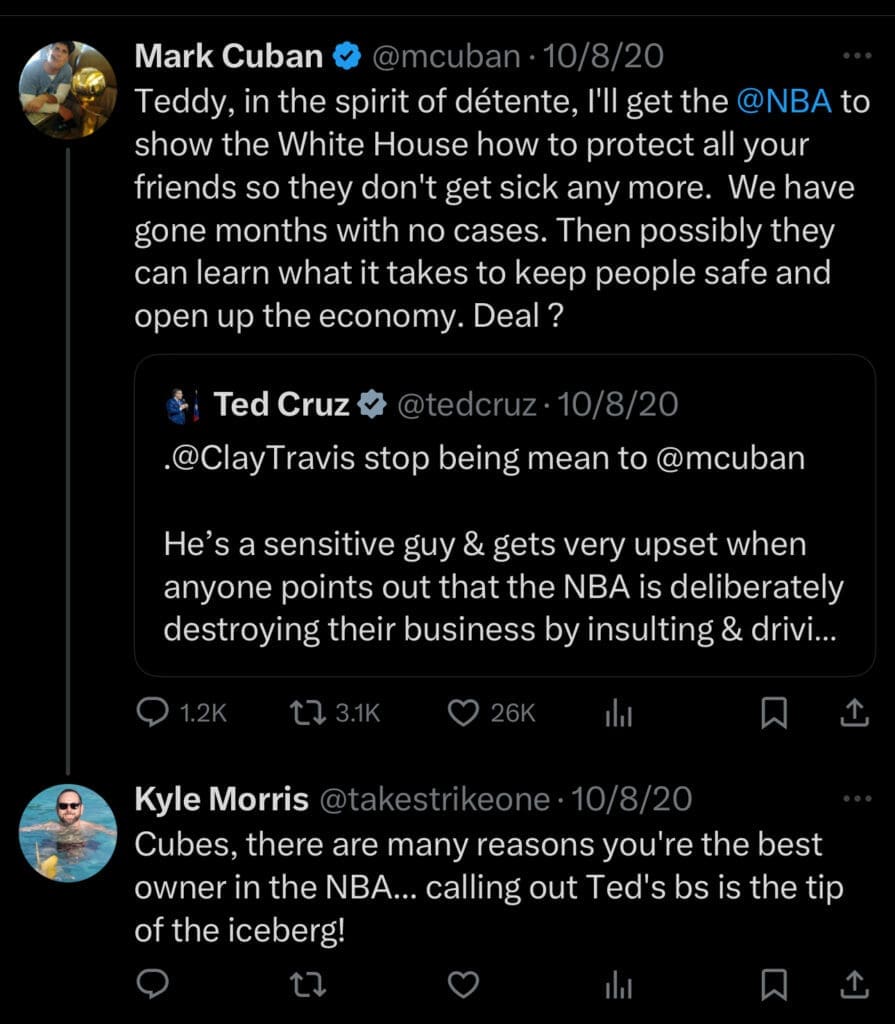The height and width of the screenshot is (1024, 895).
Task: Like Kyle Morris's reply
Action: [x=463, y=986]
